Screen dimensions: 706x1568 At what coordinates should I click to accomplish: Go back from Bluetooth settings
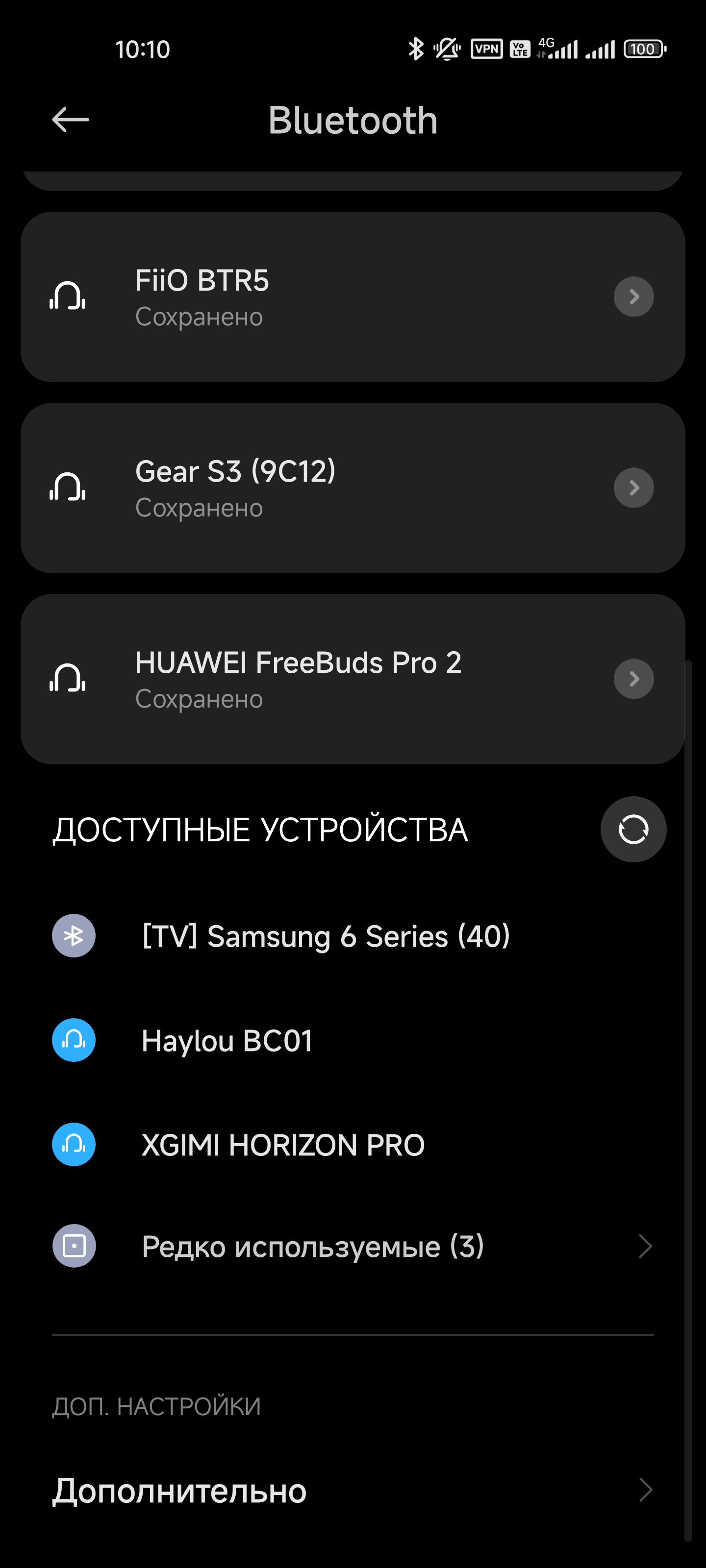pos(71,119)
